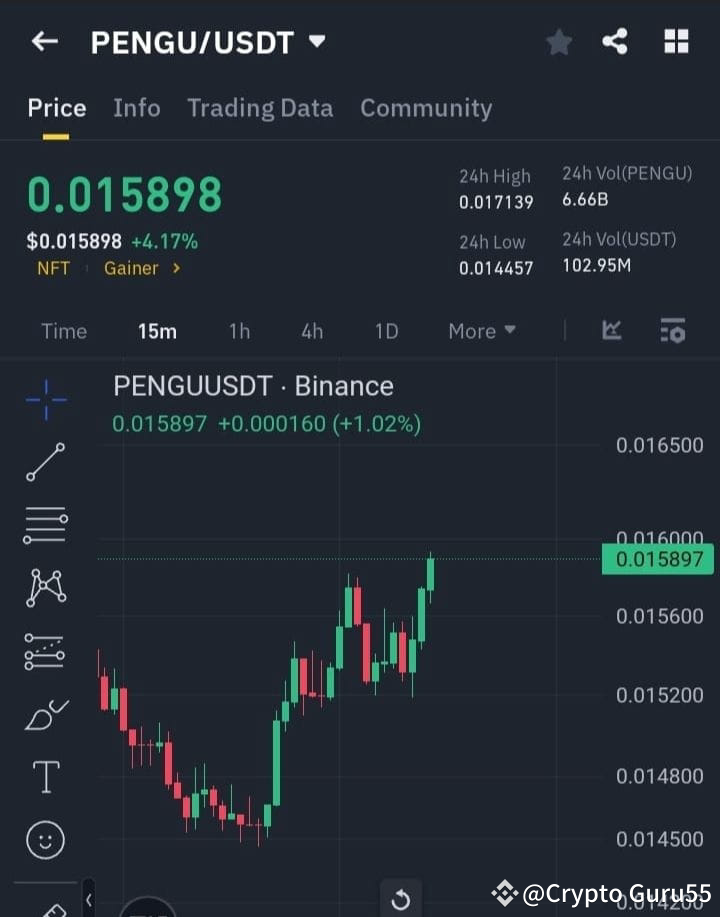Screen dimensions: 720x917
Task: Select the text annotation tool
Action: [45, 776]
